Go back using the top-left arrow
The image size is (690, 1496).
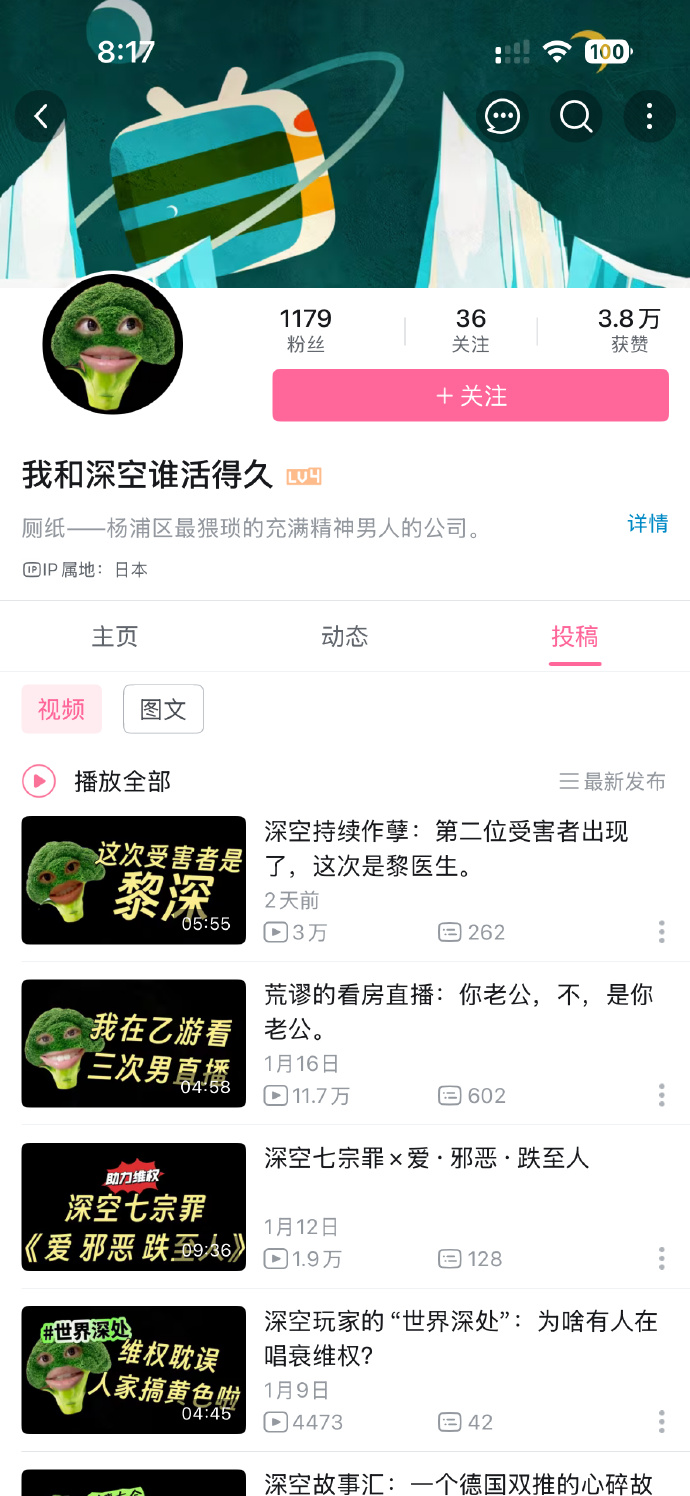pyautogui.click(x=41, y=117)
